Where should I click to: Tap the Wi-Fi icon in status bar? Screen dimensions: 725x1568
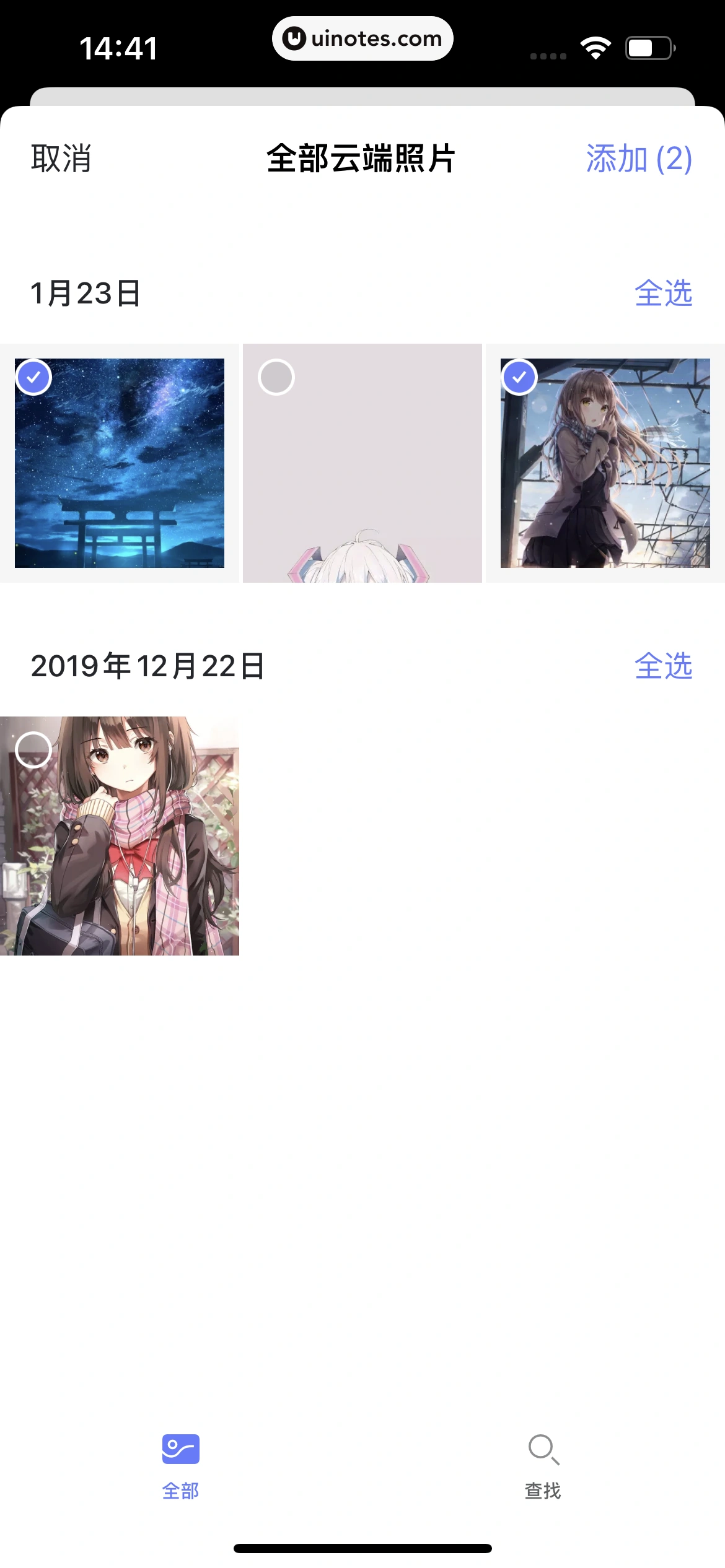(595, 45)
